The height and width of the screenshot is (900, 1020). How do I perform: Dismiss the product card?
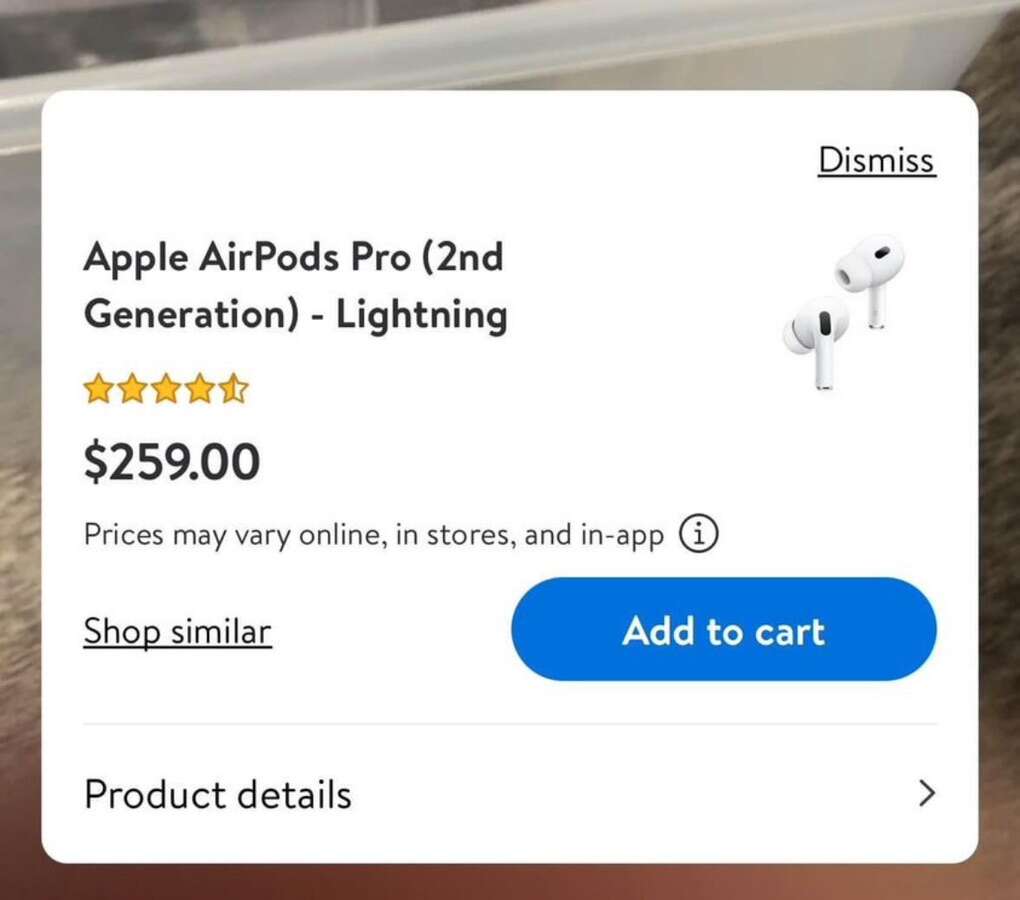click(876, 160)
